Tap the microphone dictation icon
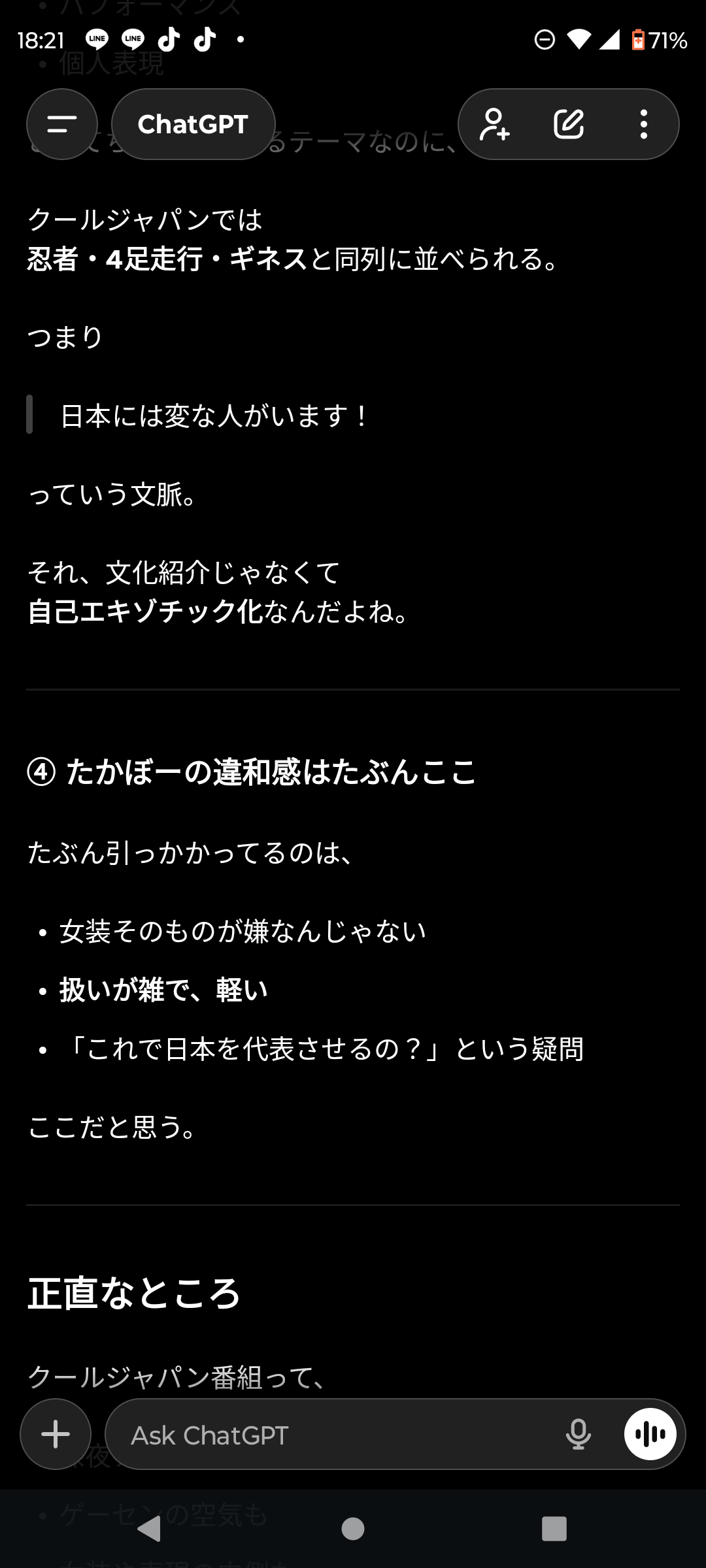 [579, 1435]
